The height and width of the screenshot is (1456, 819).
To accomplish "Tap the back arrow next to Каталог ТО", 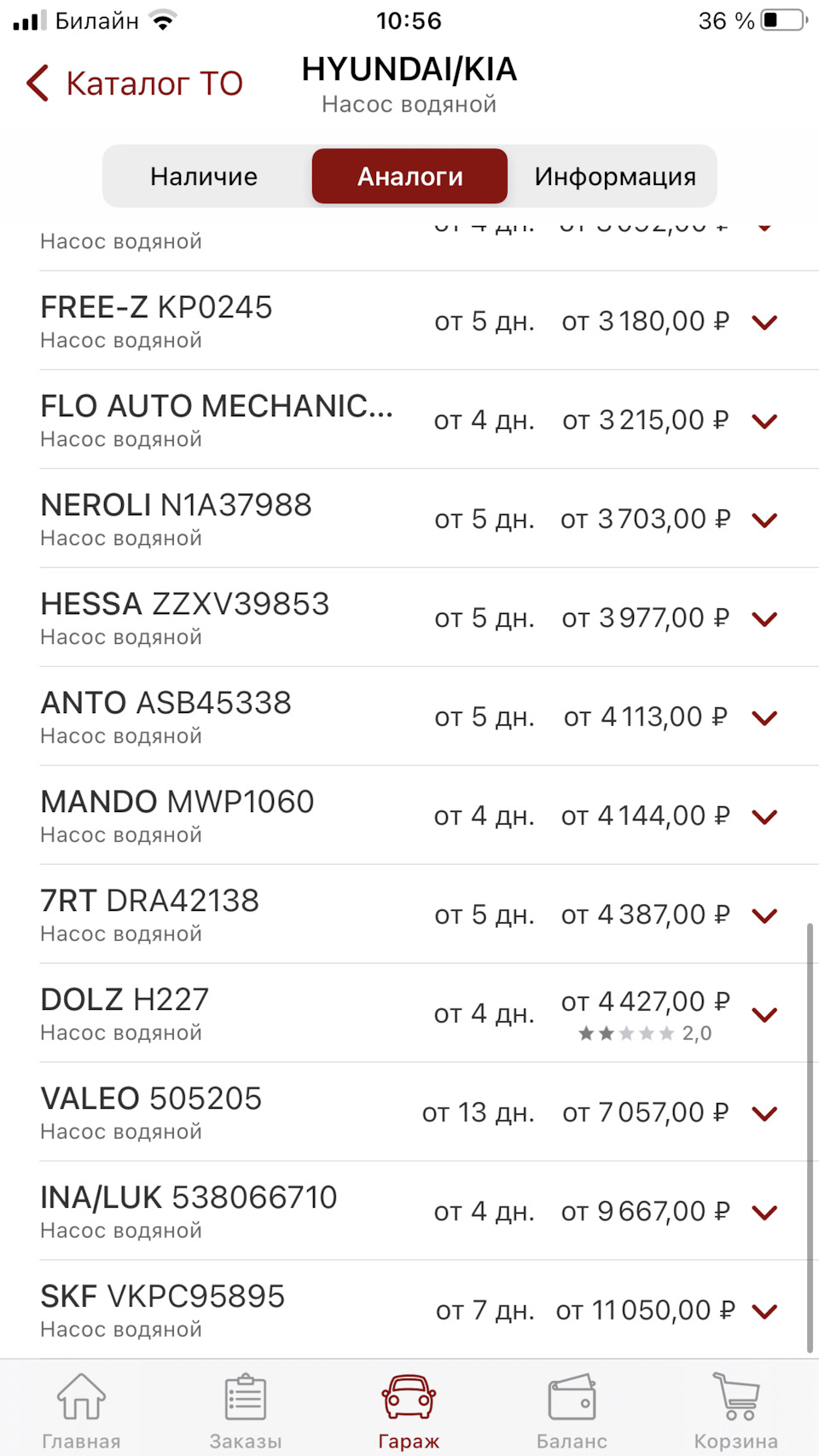I will pyautogui.click(x=36, y=83).
